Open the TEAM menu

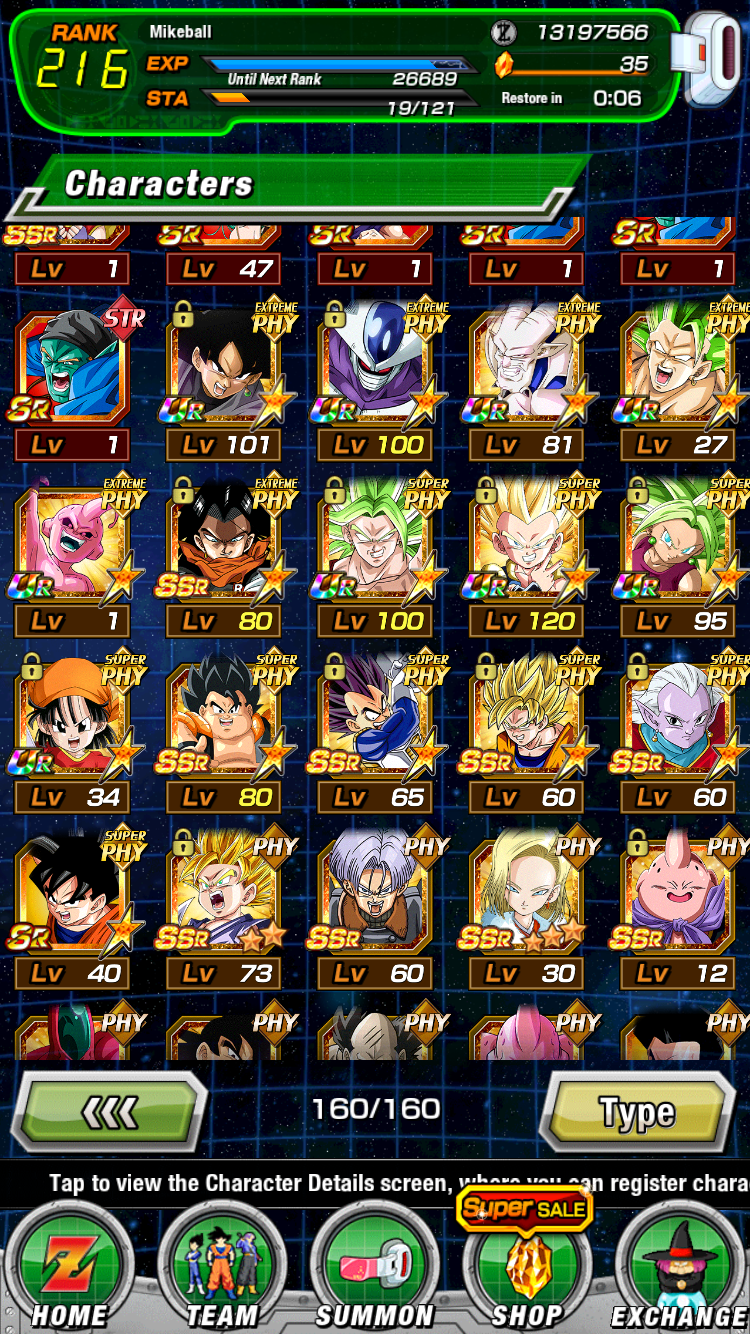pyautogui.click(x=222, y=1266)
